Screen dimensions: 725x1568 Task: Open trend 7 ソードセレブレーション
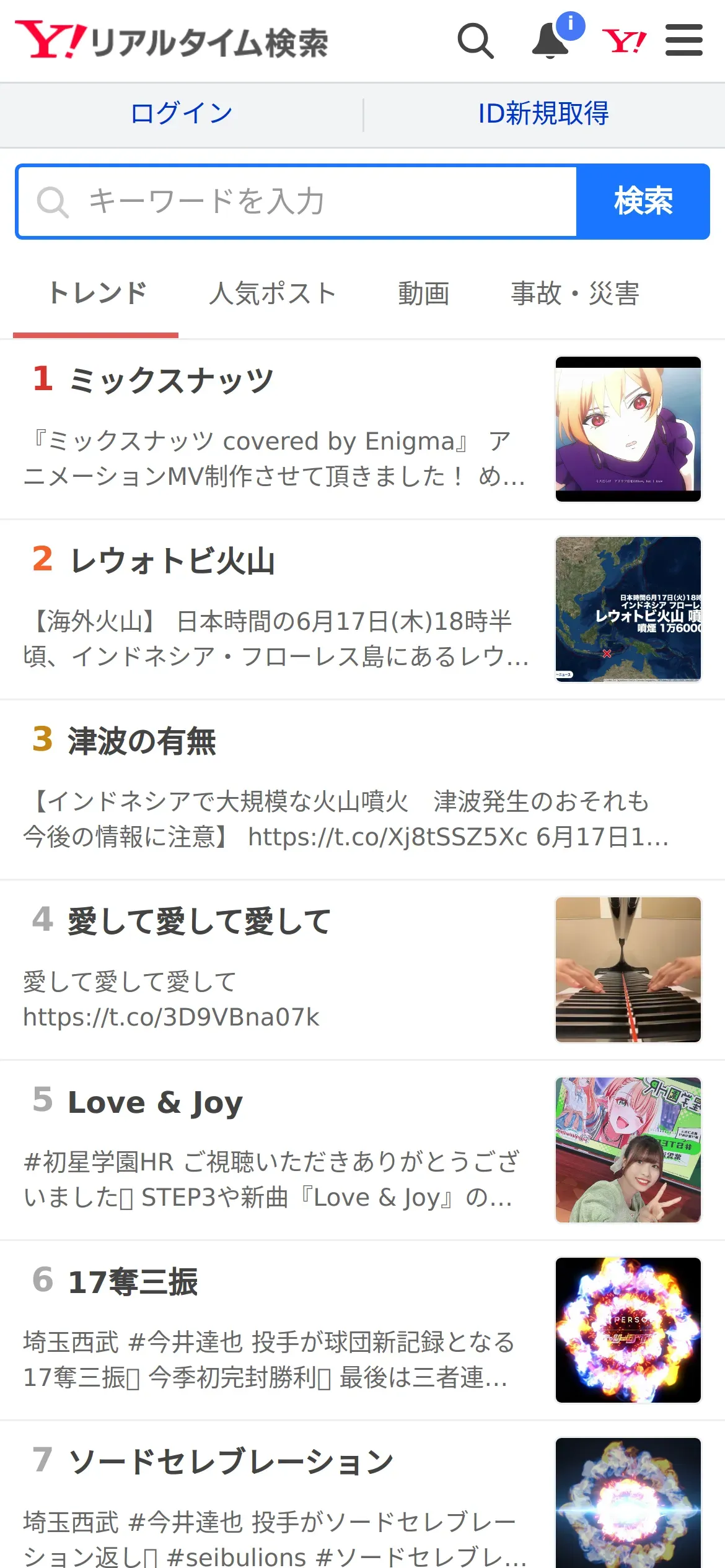[231, 1462]
